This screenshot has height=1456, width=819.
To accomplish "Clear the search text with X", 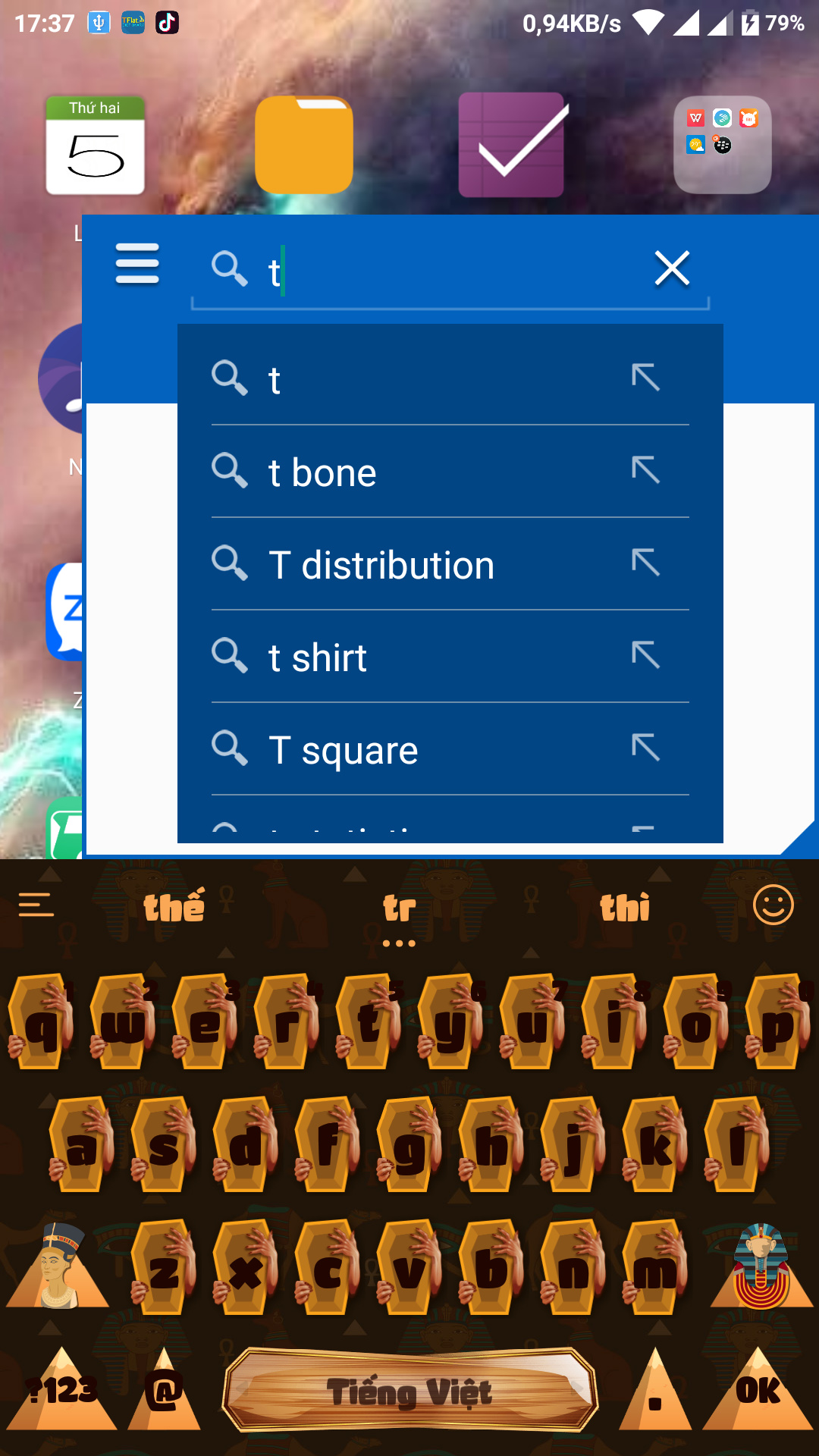I will pos(671,268).
